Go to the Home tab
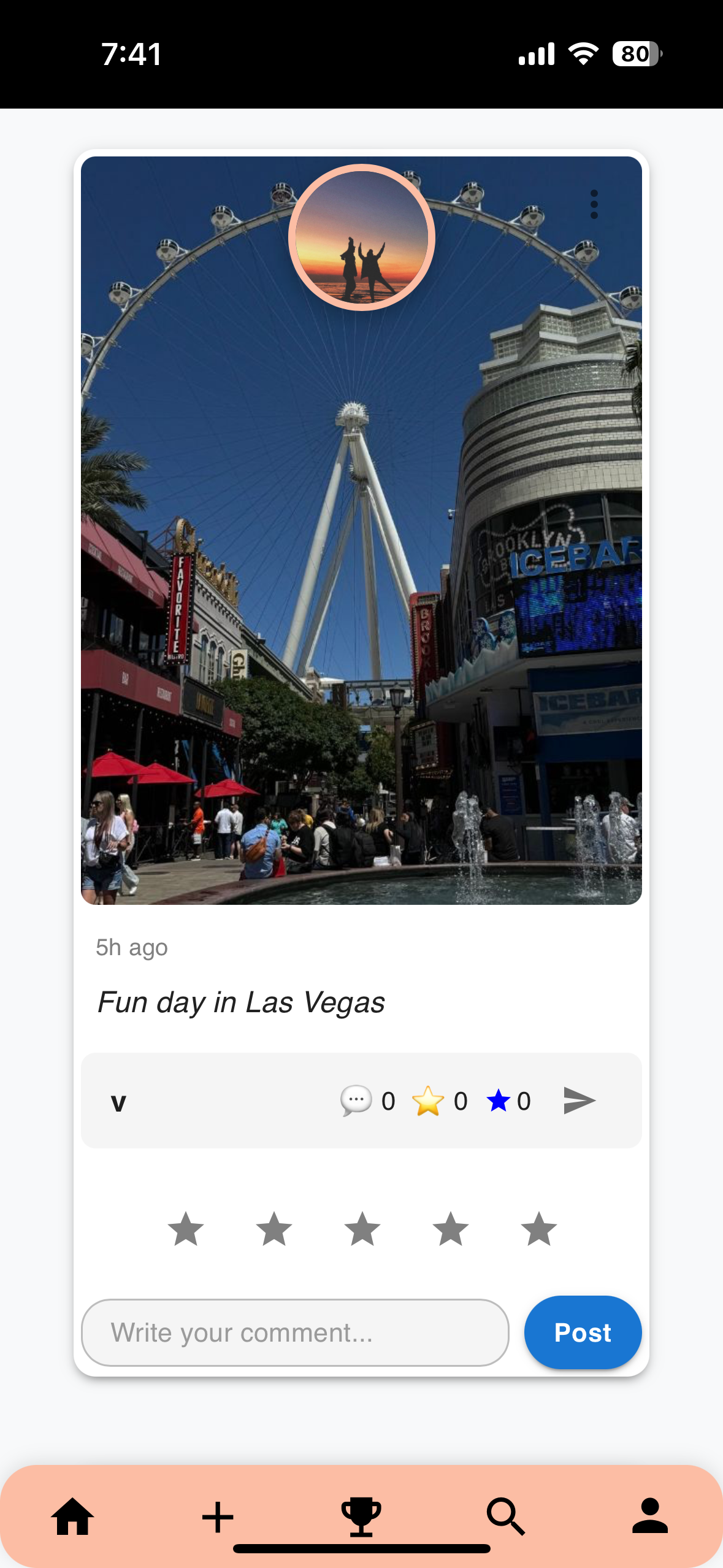 pos(72,1516)
